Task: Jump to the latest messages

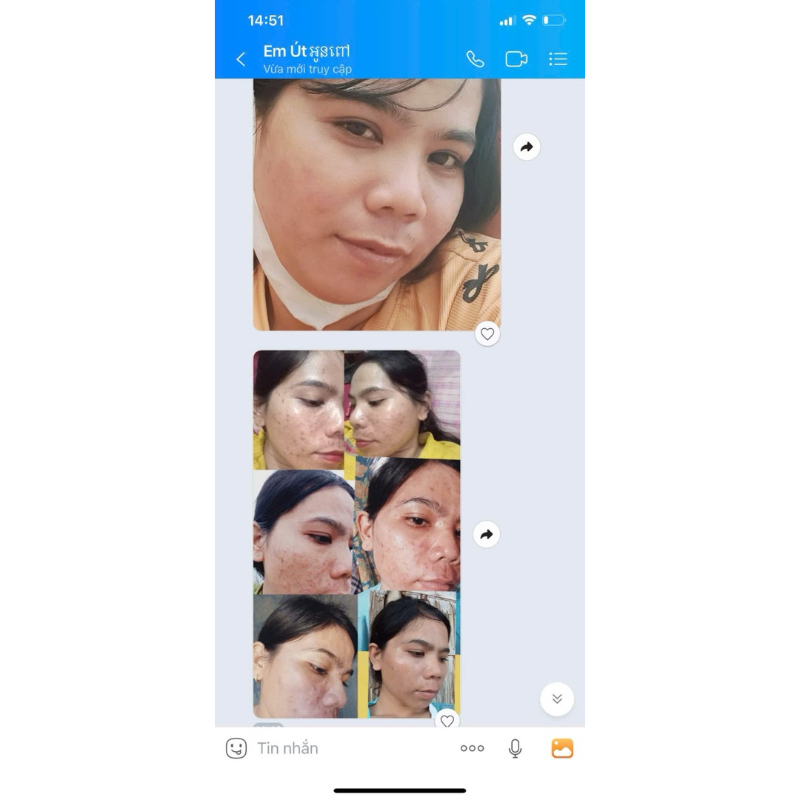Action: click(x=557, y=699)
